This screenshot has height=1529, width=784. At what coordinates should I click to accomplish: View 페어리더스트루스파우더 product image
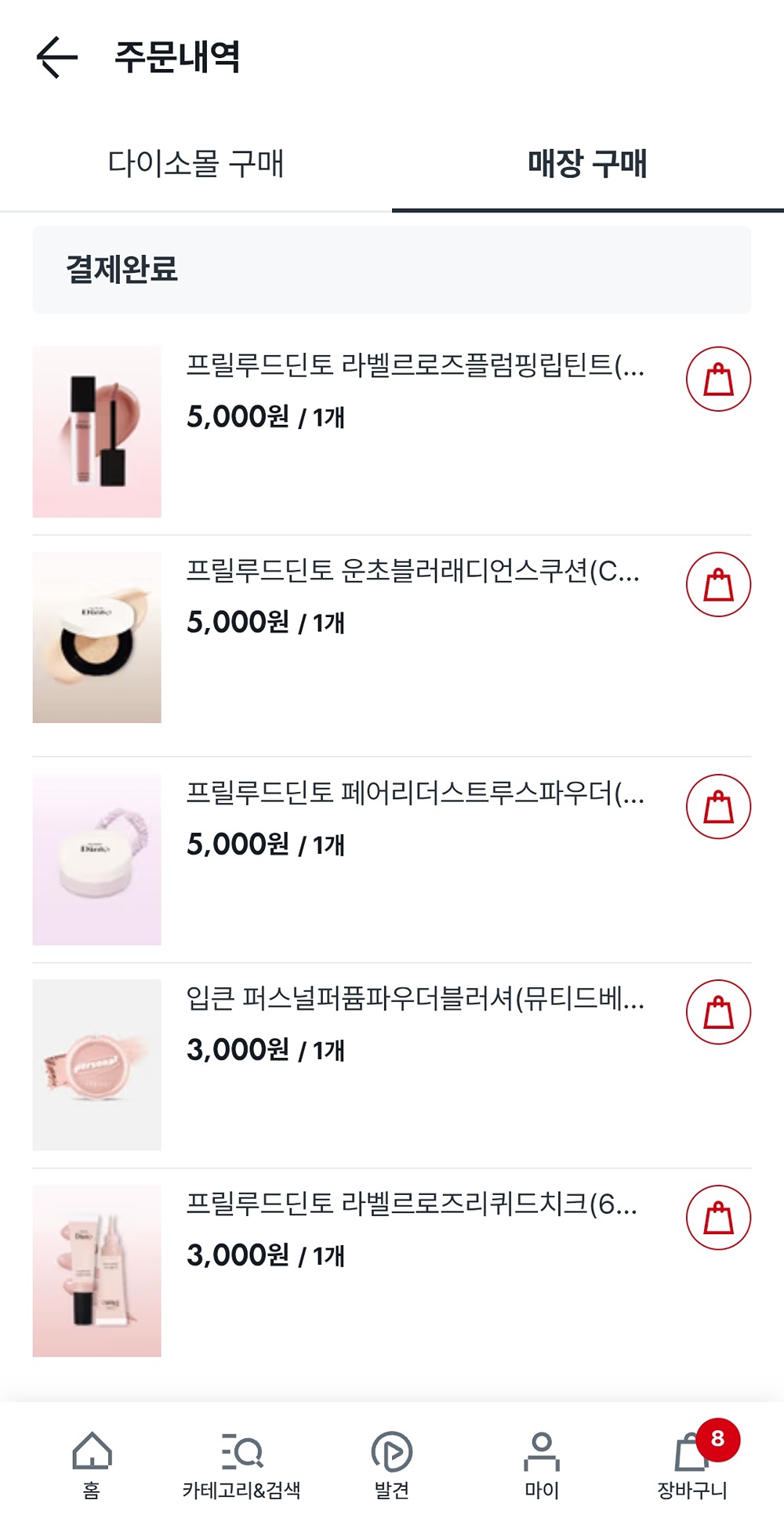click(97, 859)
